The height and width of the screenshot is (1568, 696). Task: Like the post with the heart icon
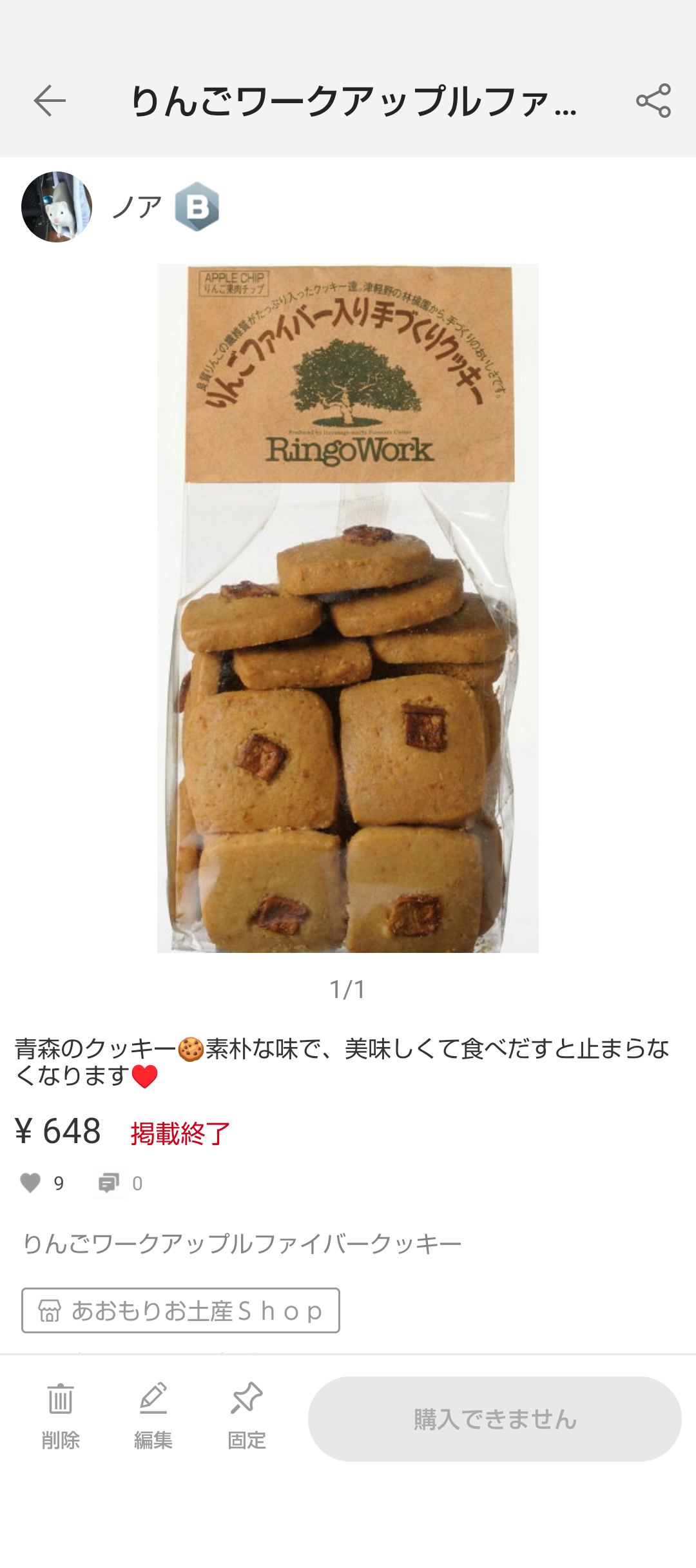tap(31, 1182)
